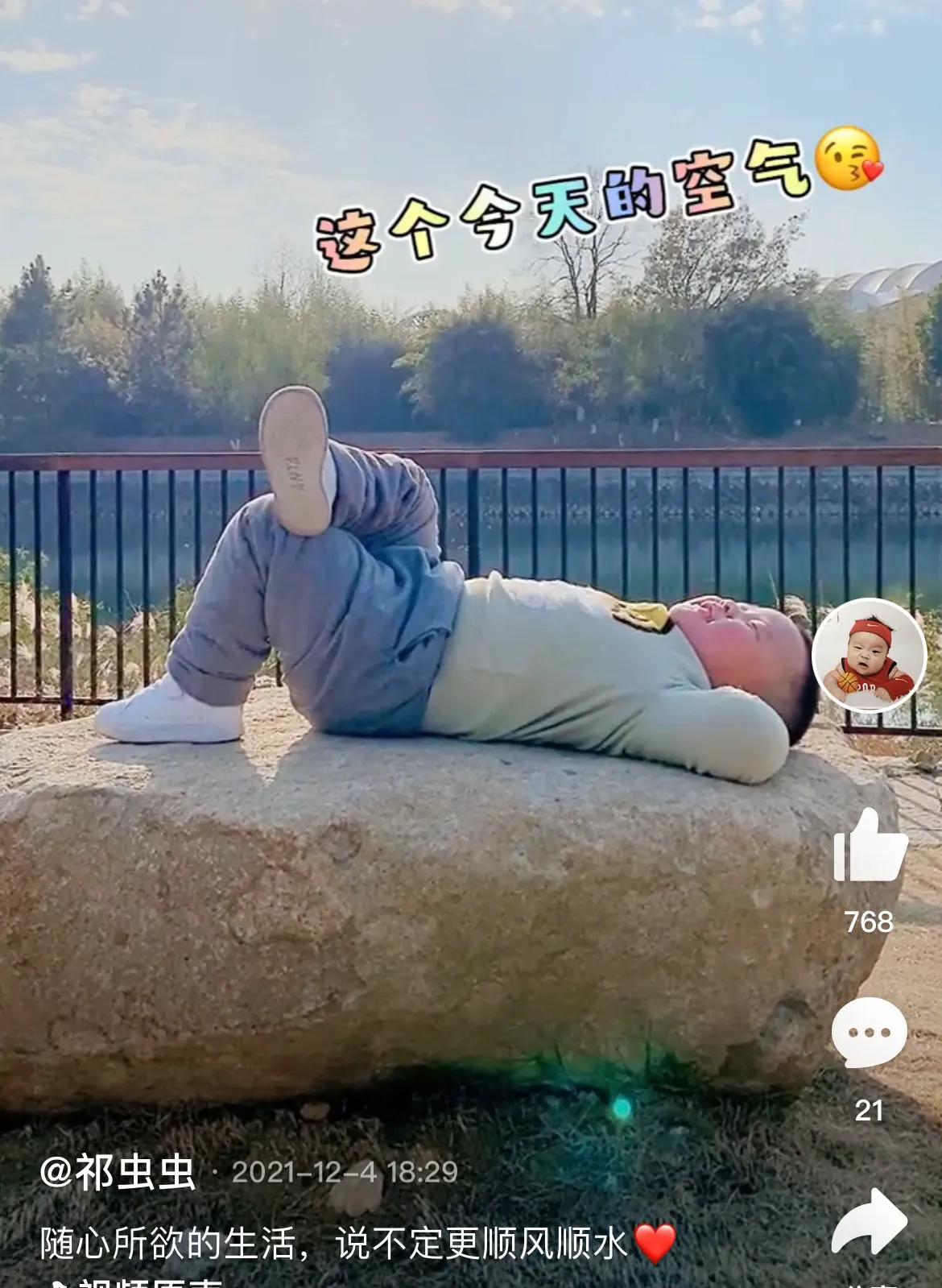The width and height of the screenshot is (942, 1288).
Task: Open @祁虫虫 username profile link
Action: 118,1172
